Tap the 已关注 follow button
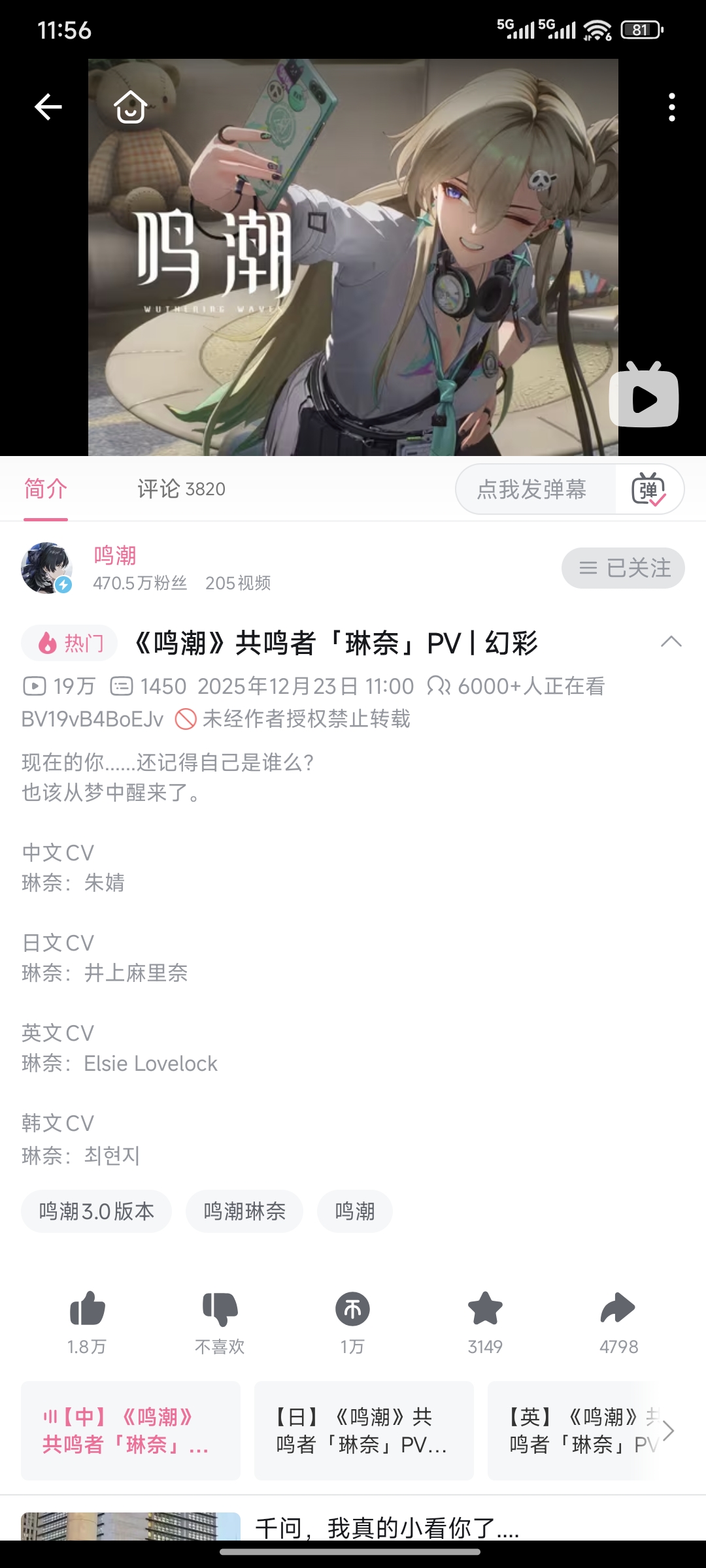This screenshot has height=1568, width=706. coord(623,568)
